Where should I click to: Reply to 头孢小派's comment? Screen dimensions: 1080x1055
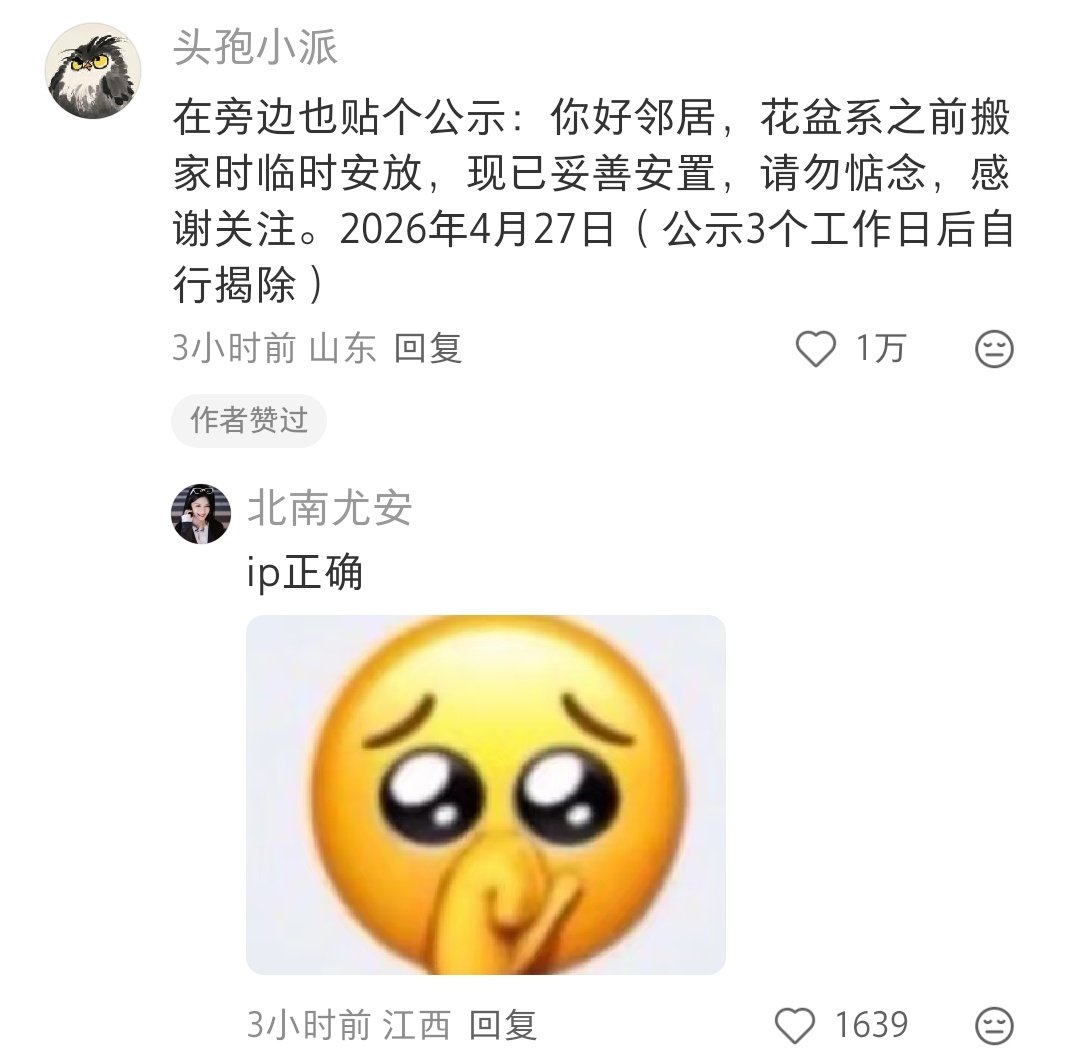coord(428,348)
